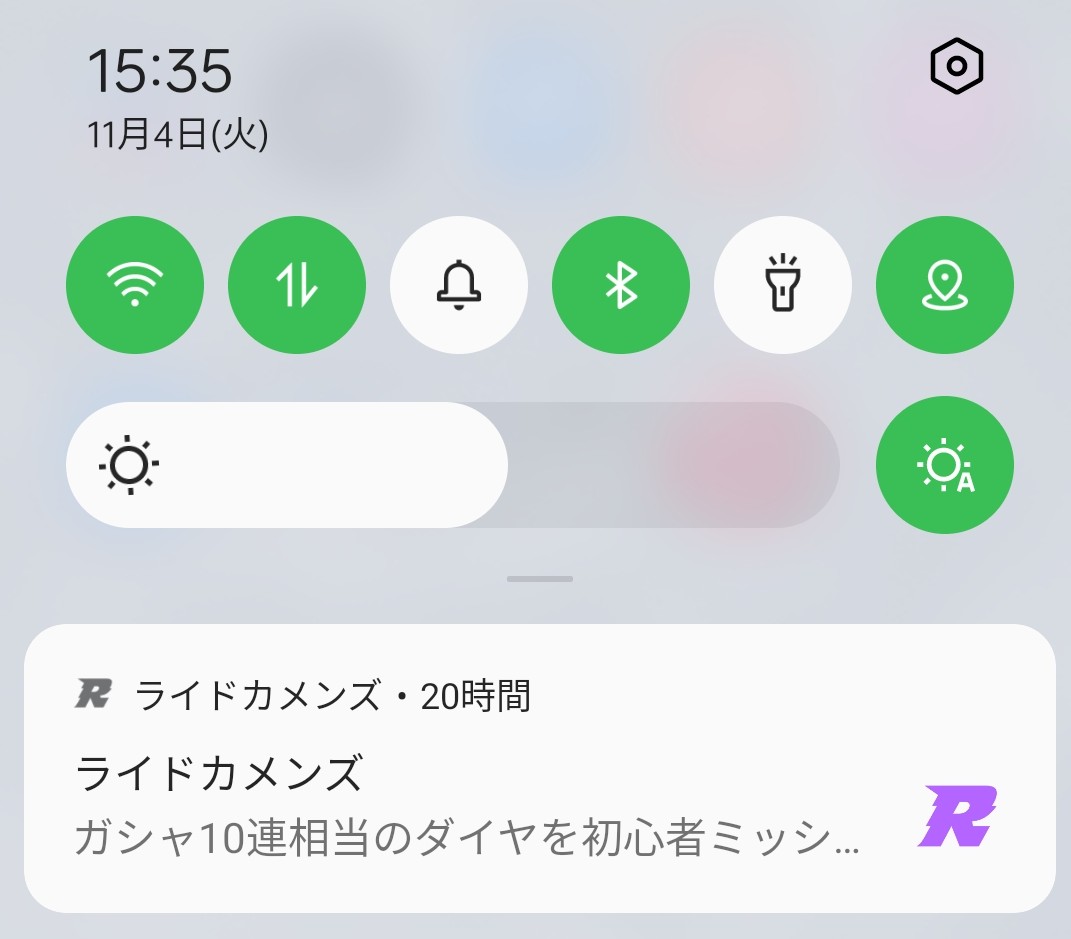Disable mobile data toggle
Image resolution: width=1071 pixels, height=939 pixels.
tap(297, 286)
